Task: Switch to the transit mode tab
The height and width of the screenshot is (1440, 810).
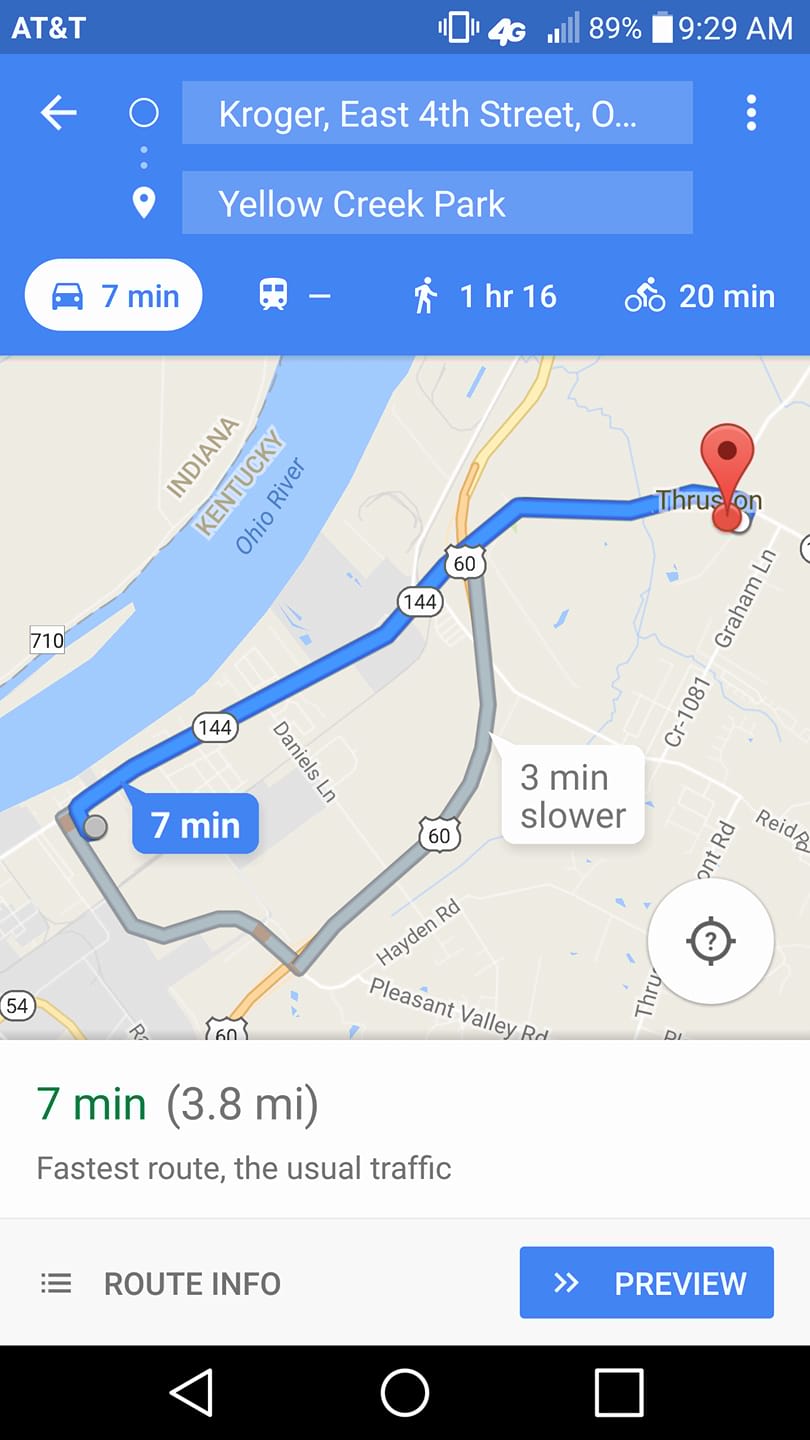Action: point(294,296)
